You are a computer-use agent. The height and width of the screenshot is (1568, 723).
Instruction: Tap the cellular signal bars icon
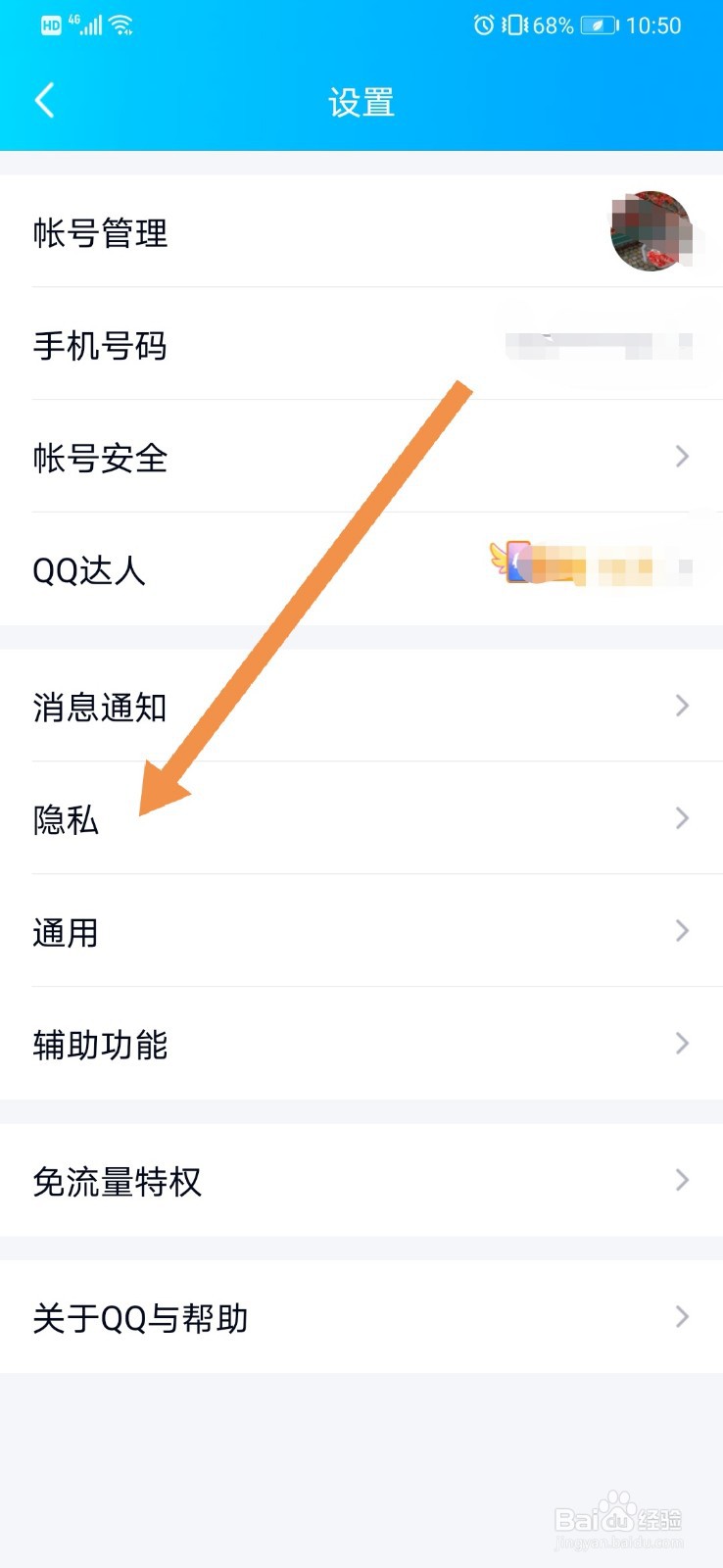(x=87, y=24)
